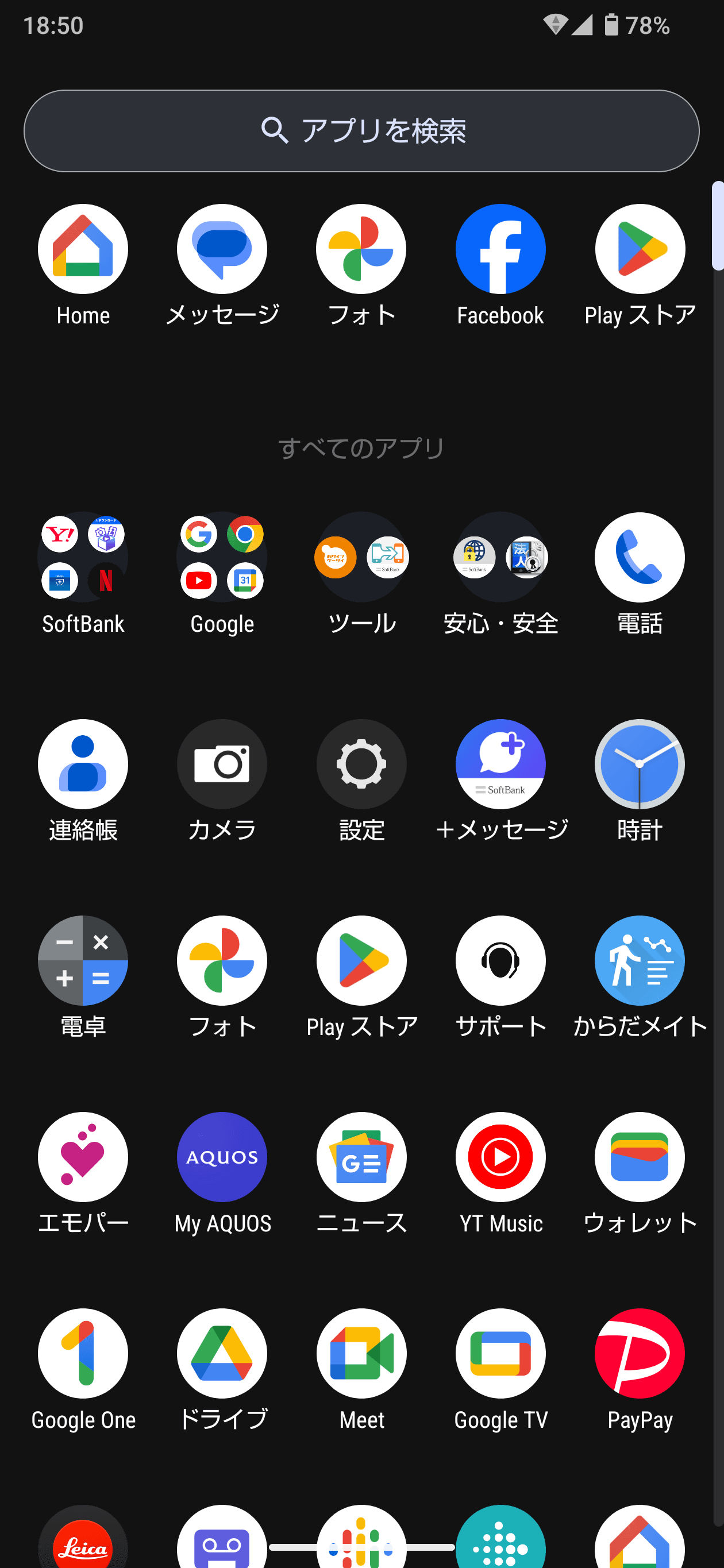Launch the 電卓 calculator
Screen dimensions: 724x1568
pos(83,960)
